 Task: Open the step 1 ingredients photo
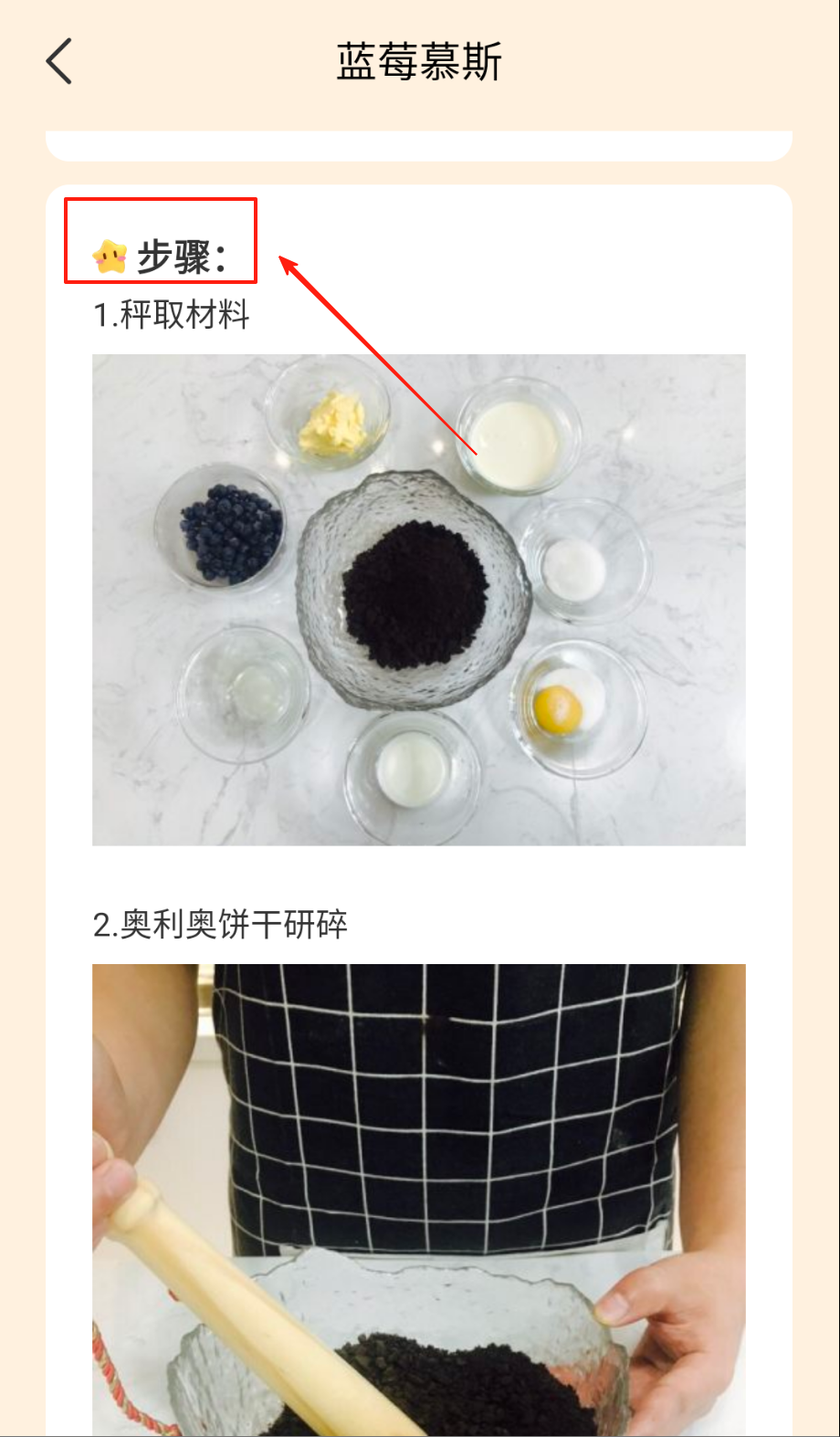(418, 599)
